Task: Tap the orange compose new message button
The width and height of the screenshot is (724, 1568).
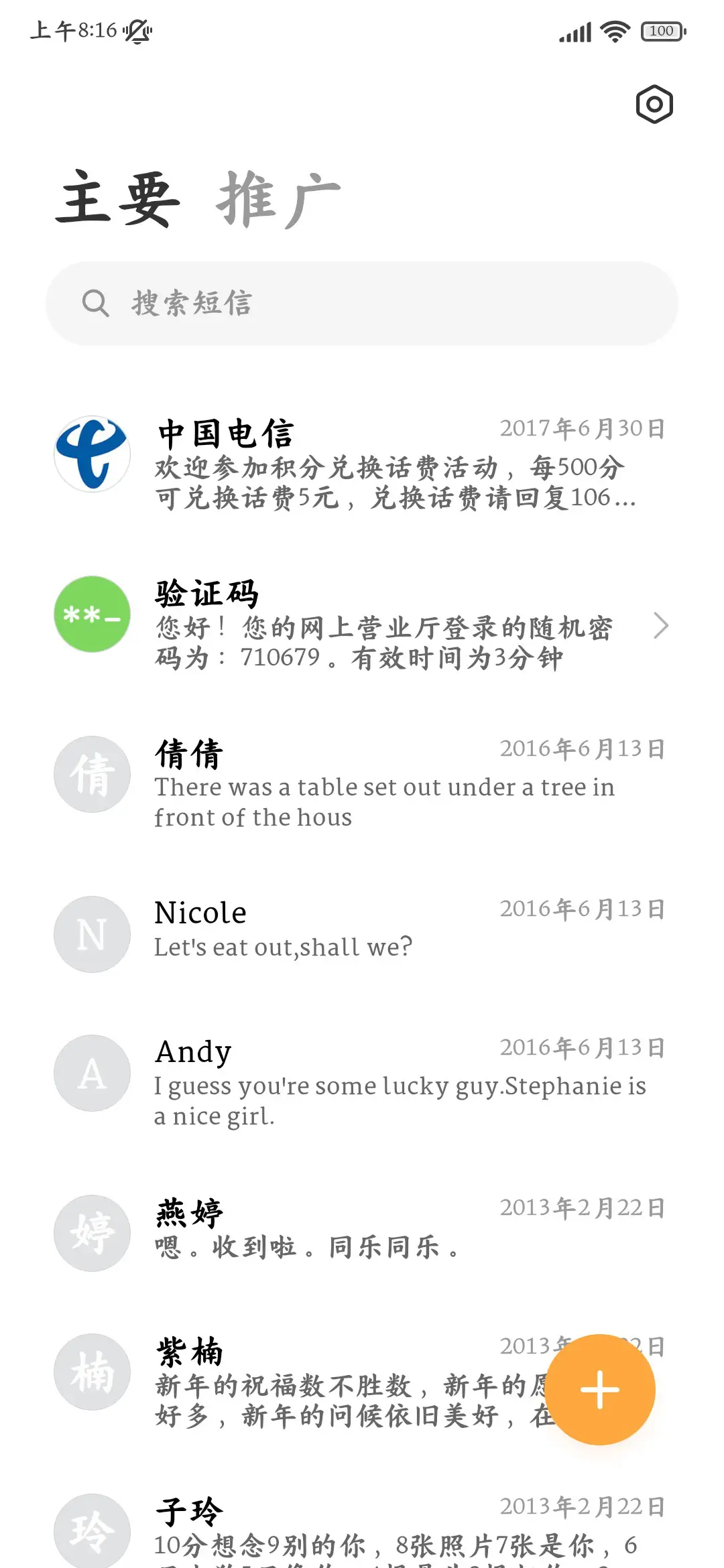Action: point(599,1390)
